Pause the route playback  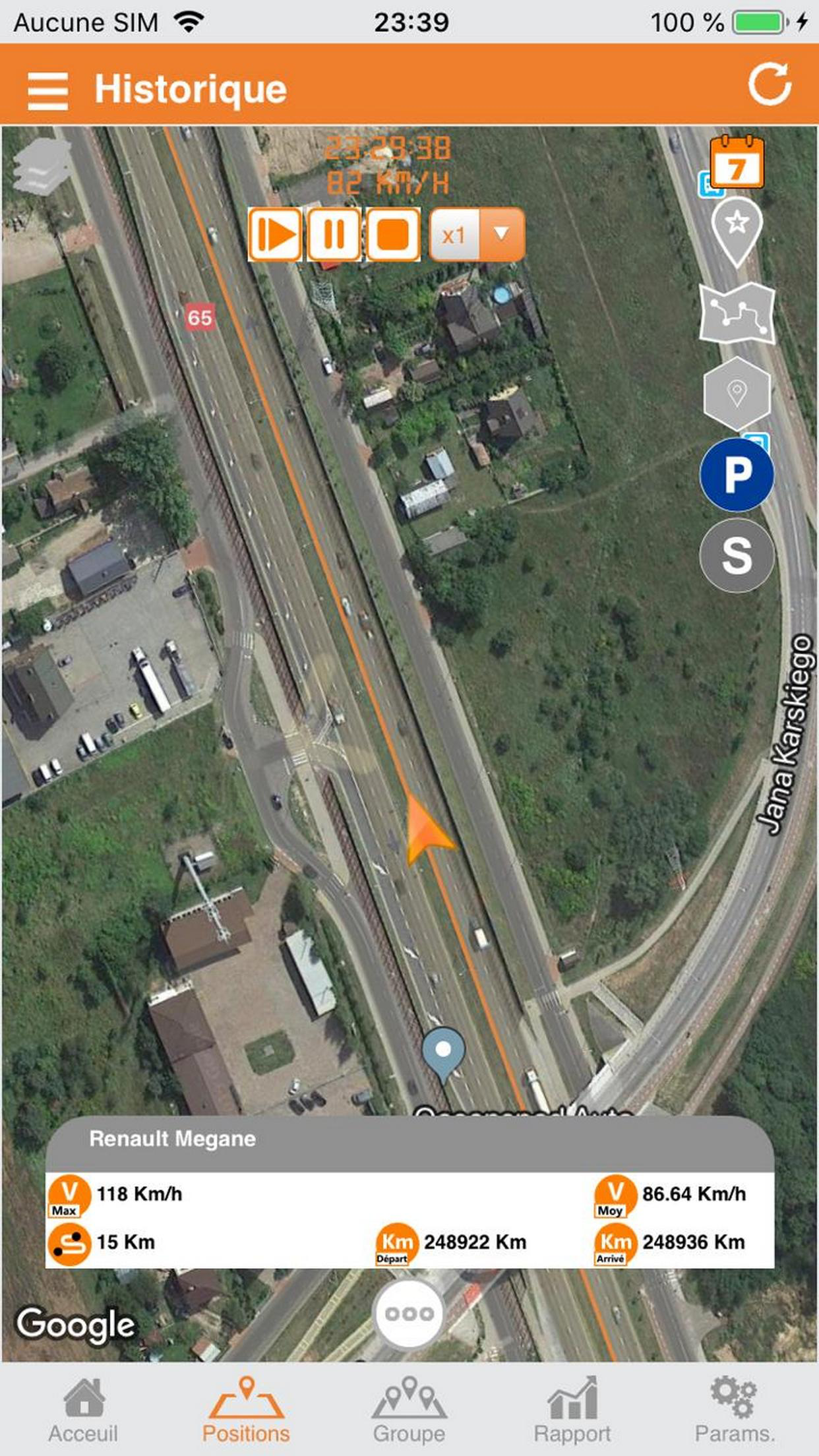(334, 234)
